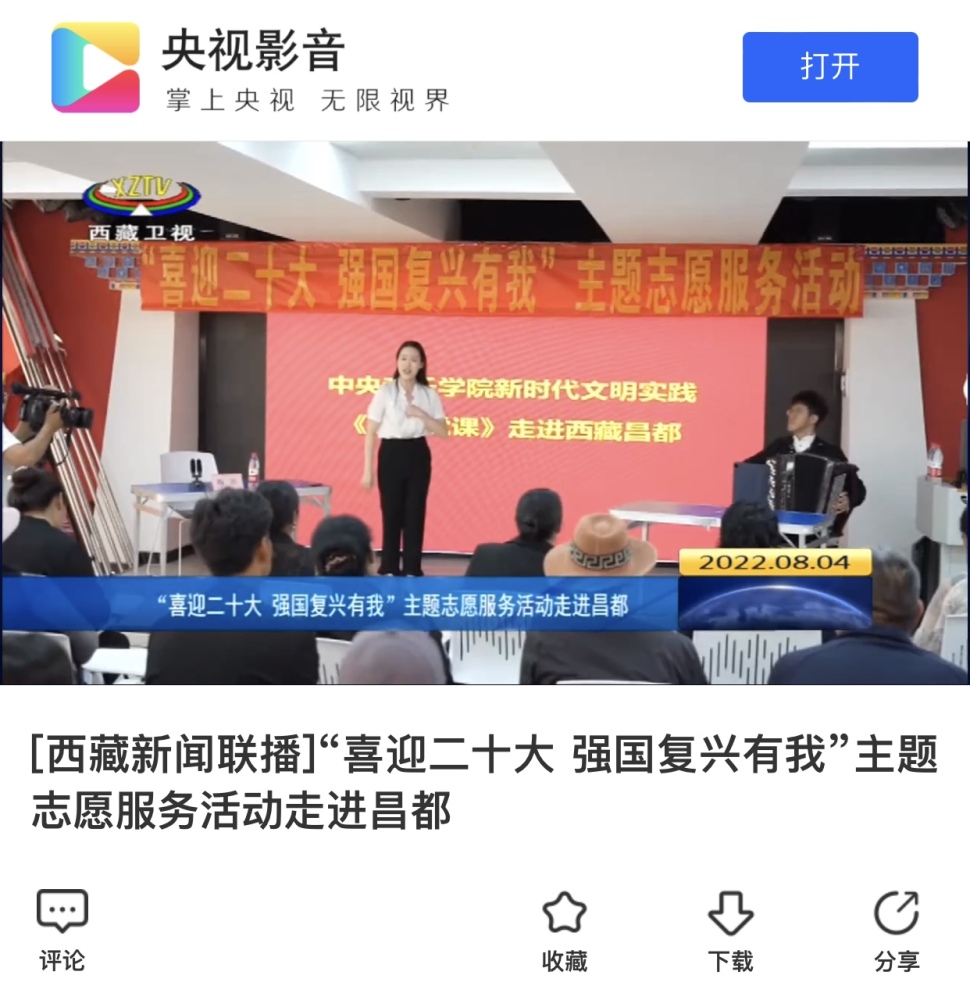Download the video via 下载

pos(730,930)
